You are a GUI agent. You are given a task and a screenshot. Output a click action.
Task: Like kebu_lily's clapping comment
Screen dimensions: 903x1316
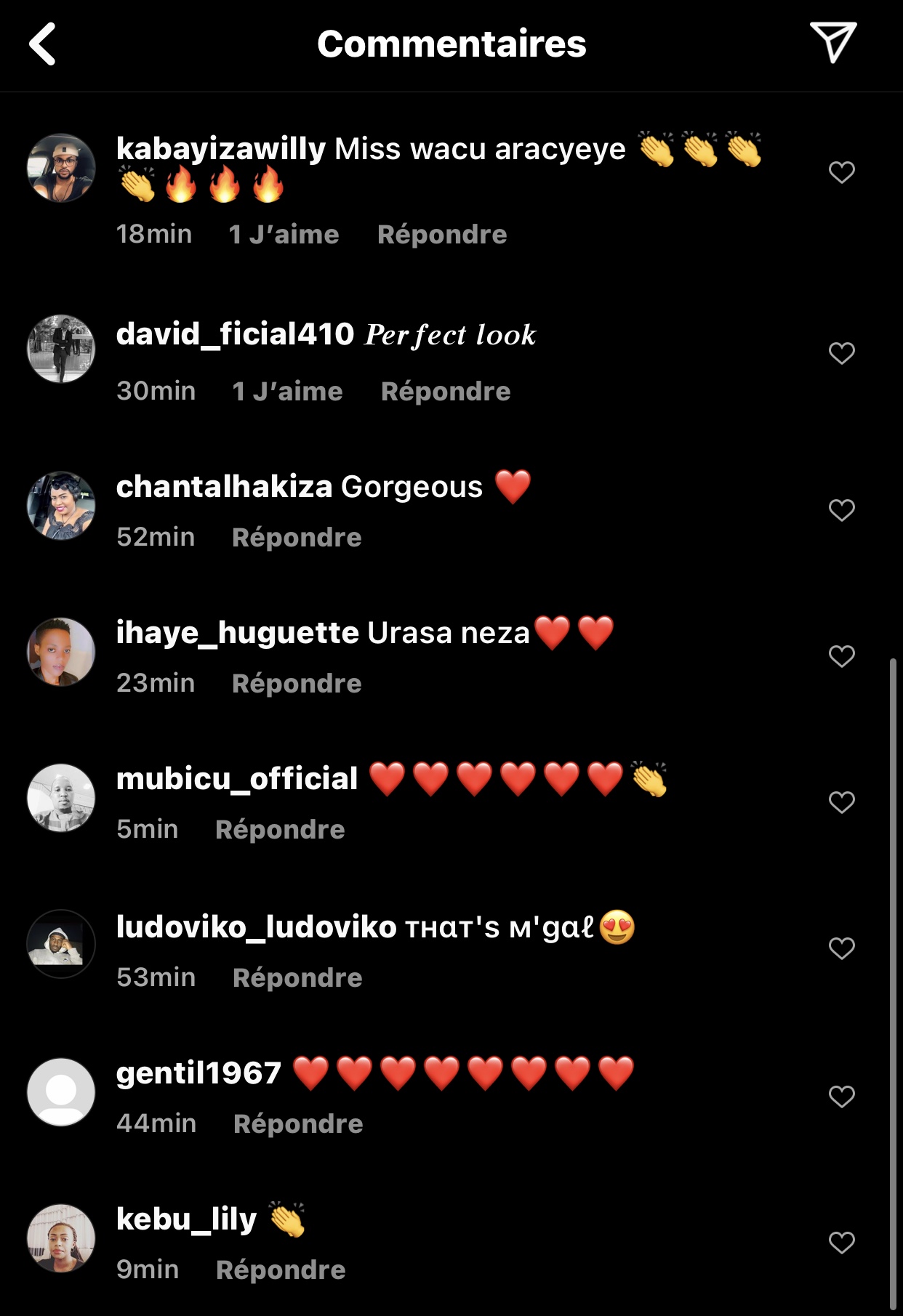[841, 1243]
